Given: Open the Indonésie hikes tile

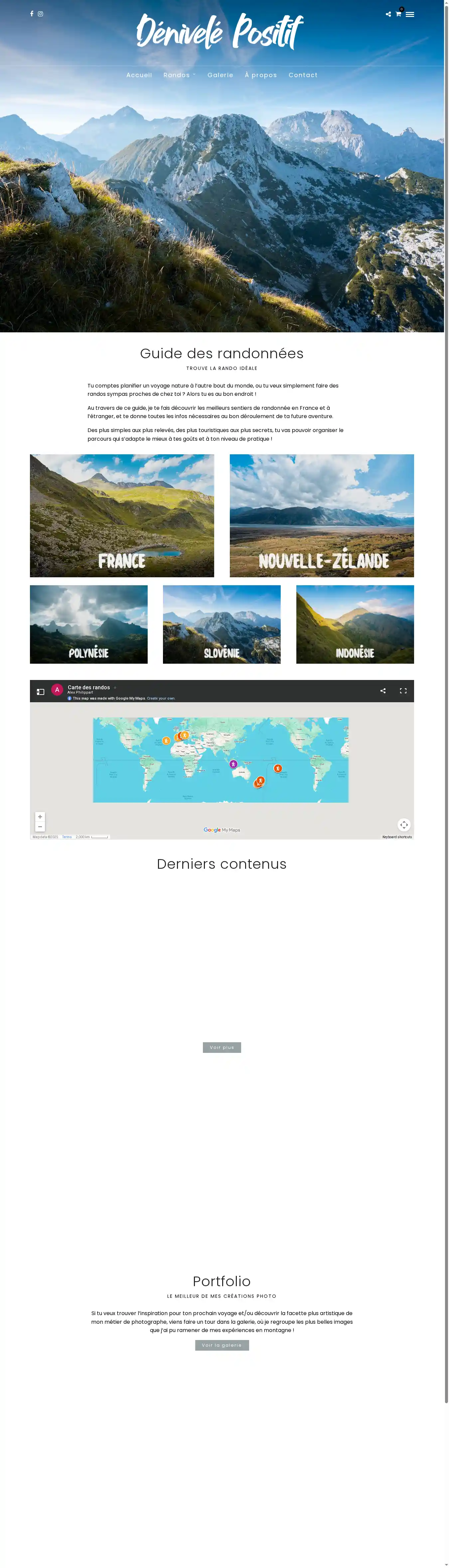Looking at the screenshot, I should pos(355,624).
